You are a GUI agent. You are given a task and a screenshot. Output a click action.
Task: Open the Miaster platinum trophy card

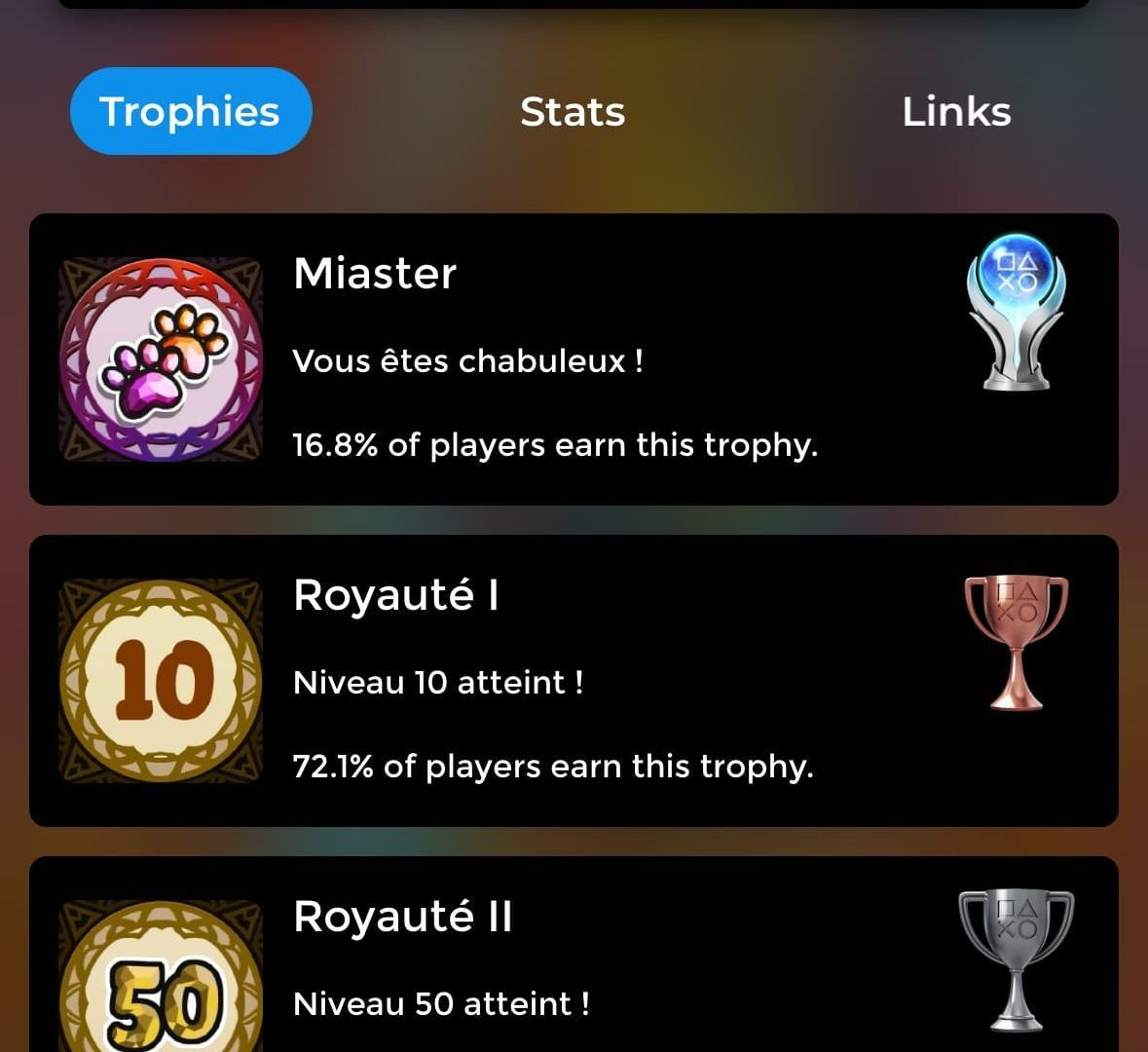tap(574, 359)
